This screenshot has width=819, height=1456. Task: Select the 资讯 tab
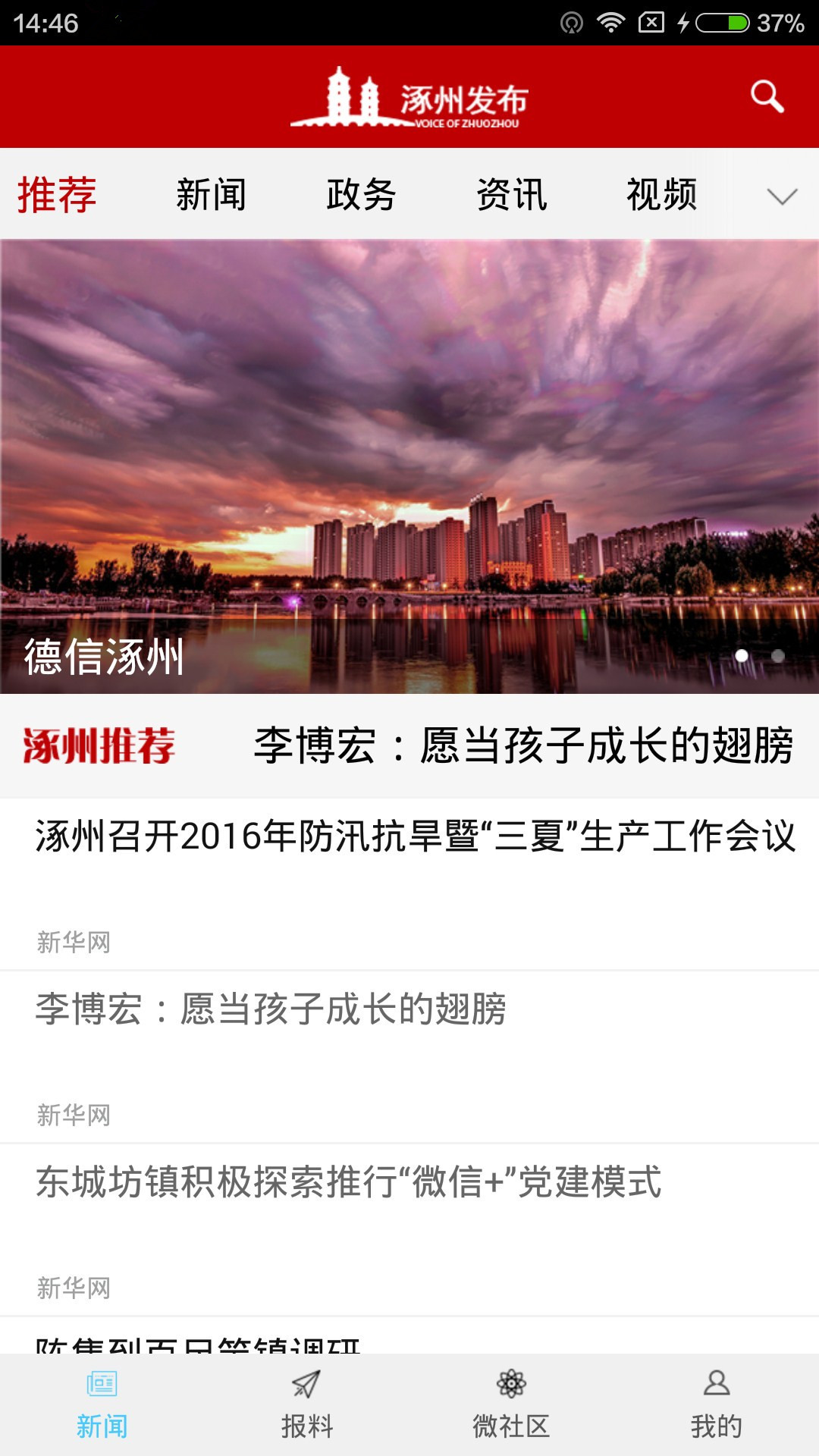click(512, 195)
